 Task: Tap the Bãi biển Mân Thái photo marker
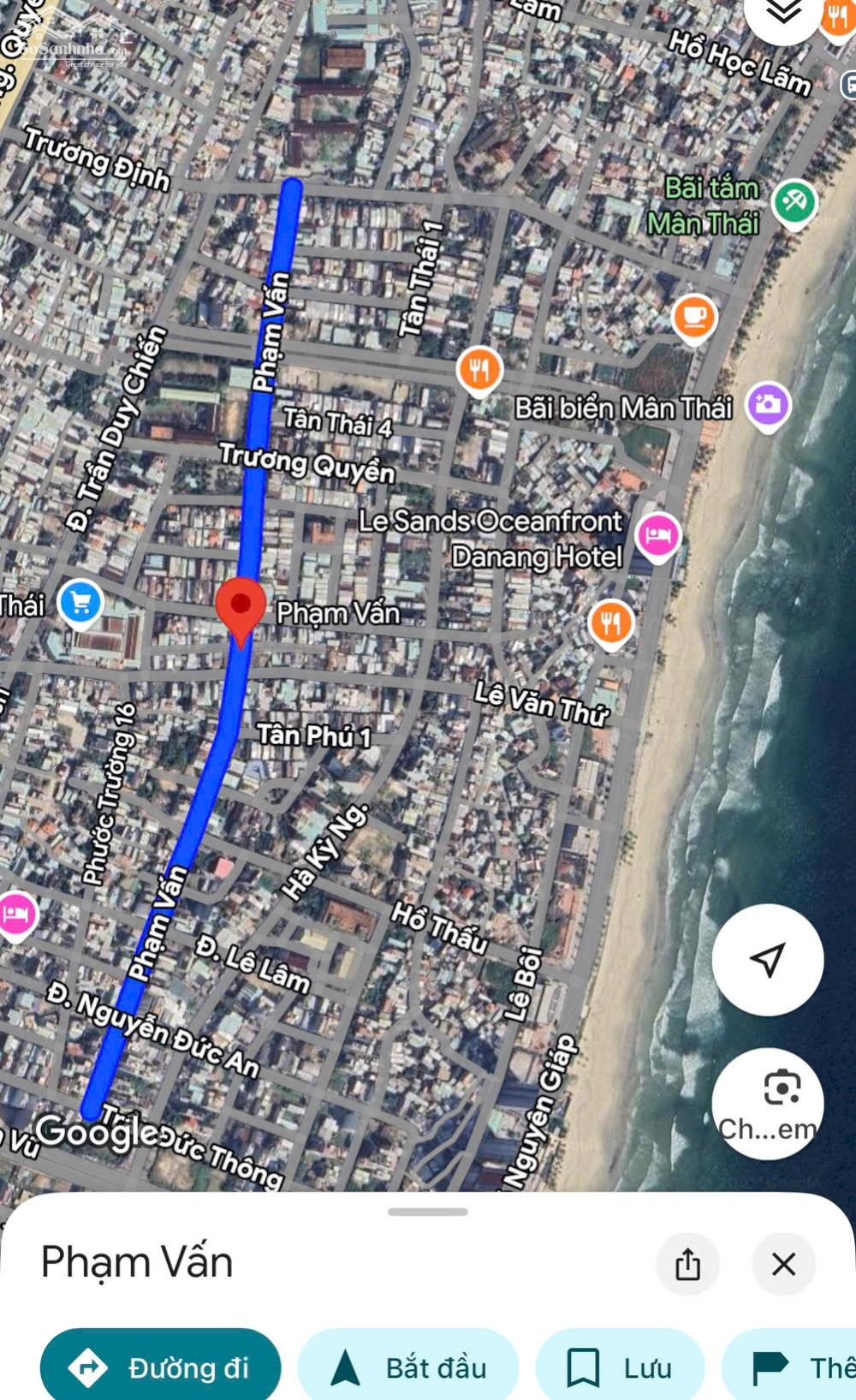(768, 407)
